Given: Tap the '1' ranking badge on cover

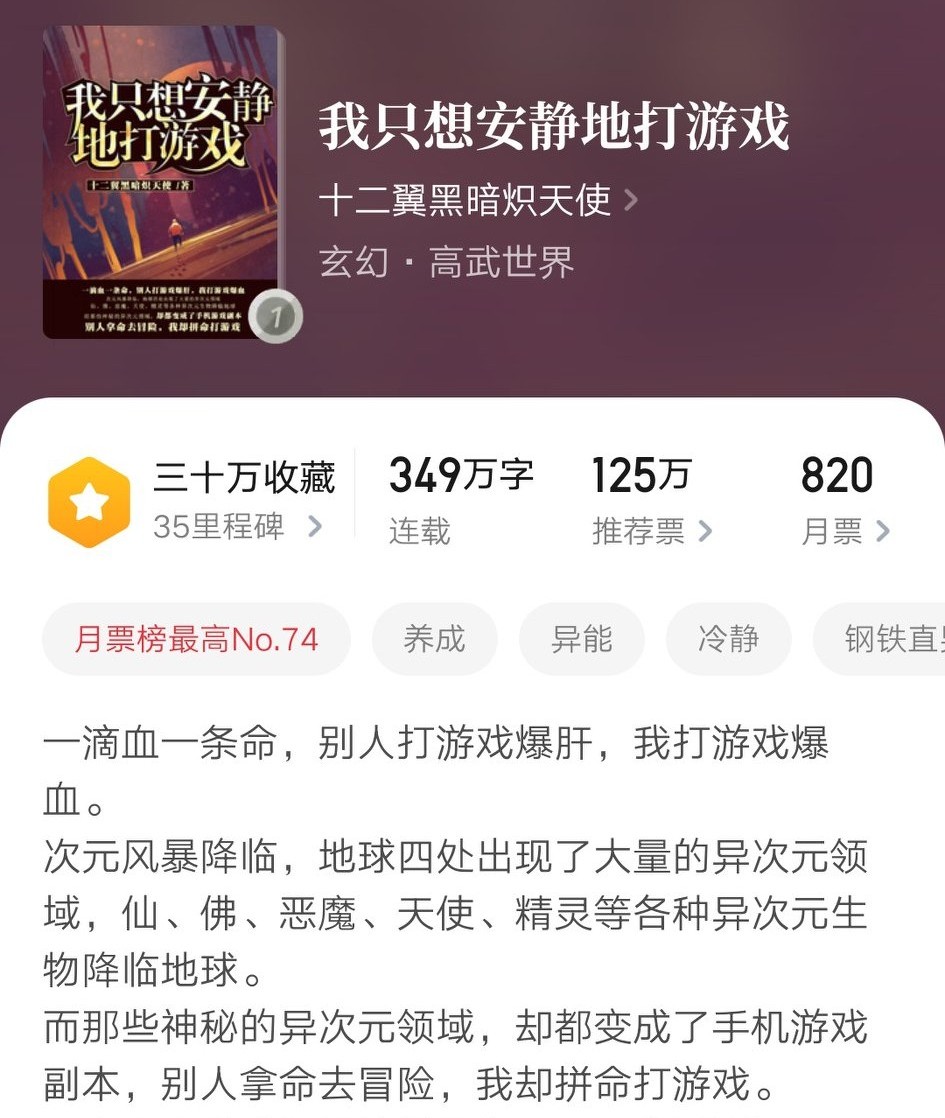Looking at the screenshot, I should pyautogui.click(x=275, y=318).
